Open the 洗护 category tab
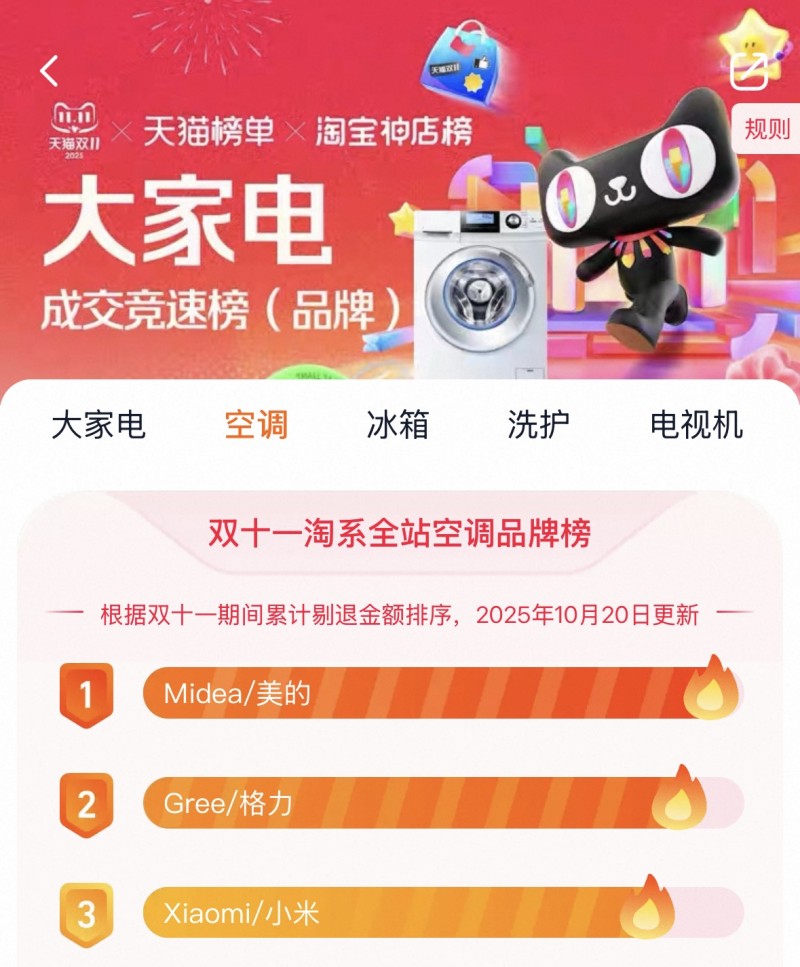The width and height of the screenshot is (800, 967). tap(539, 425)
